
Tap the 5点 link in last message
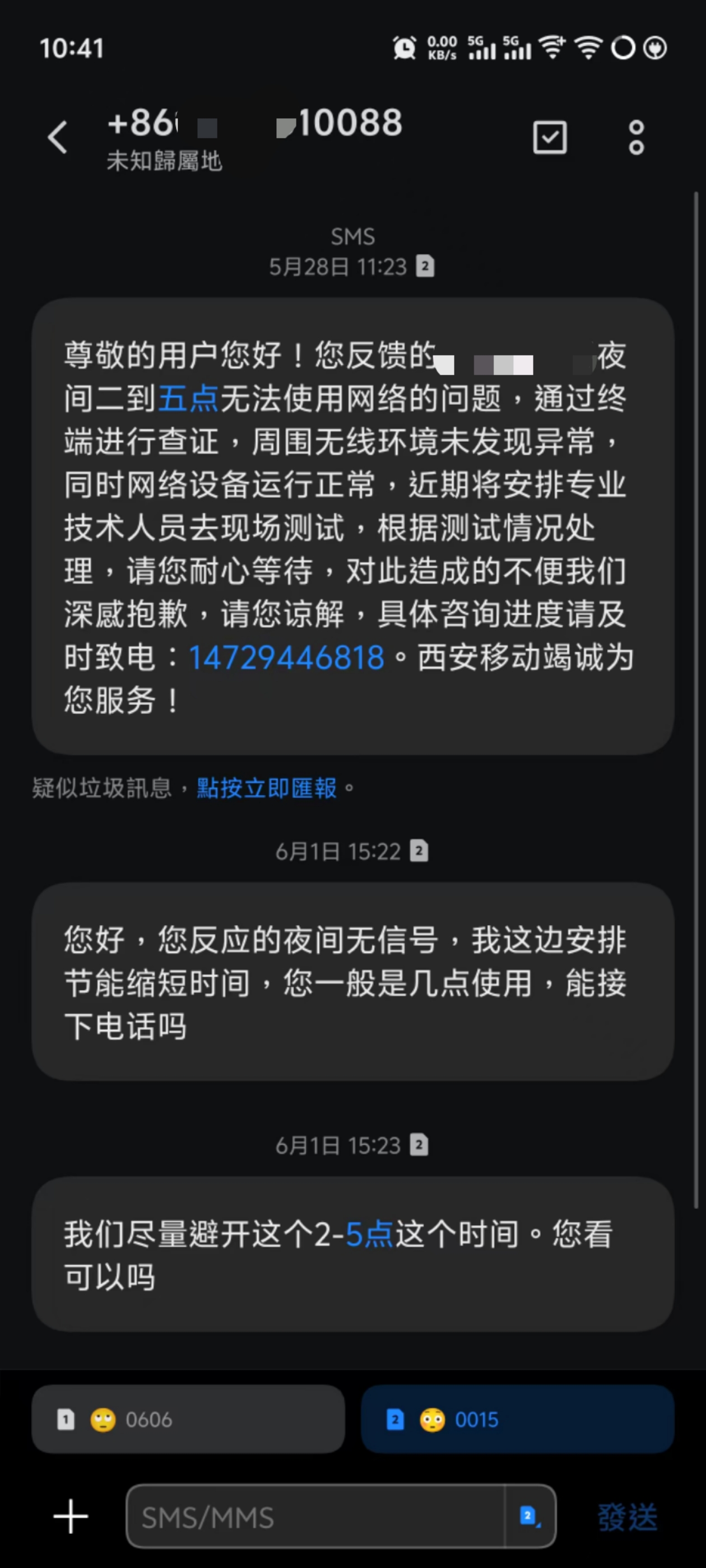click(x=370, y=1234)
